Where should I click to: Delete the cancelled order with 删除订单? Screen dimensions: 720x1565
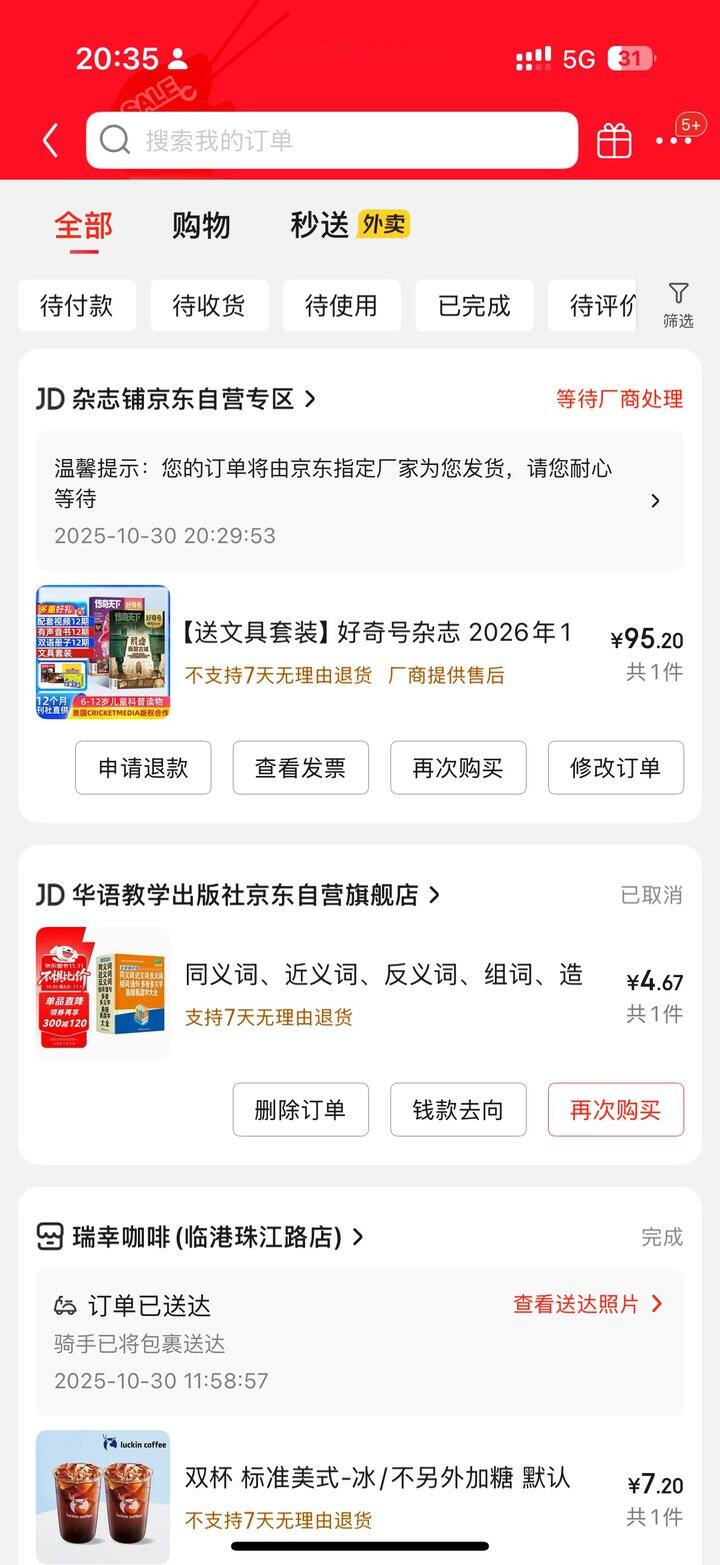tap(300, 1110)
